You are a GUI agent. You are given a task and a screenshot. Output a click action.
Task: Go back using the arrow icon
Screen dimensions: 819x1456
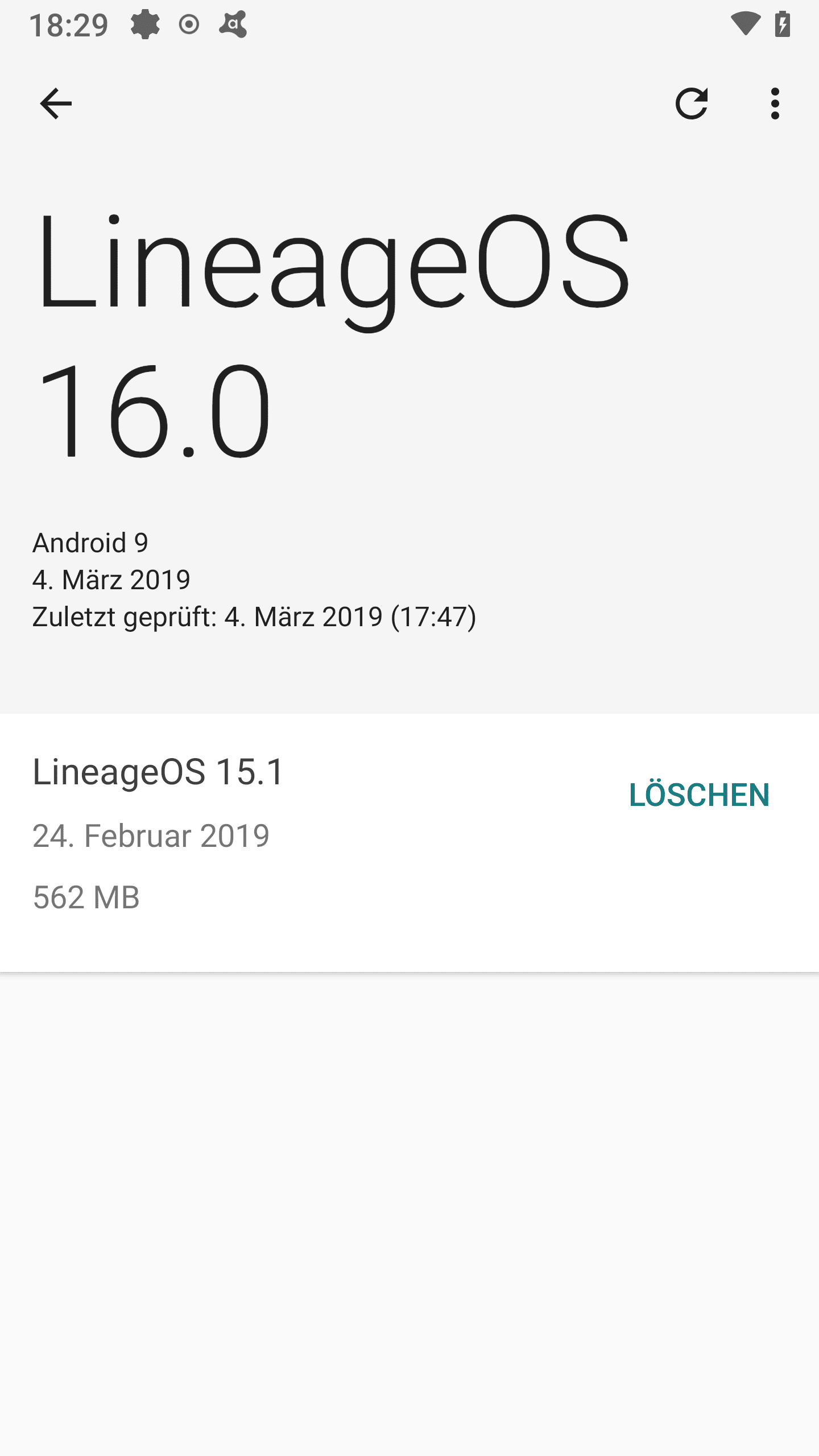[x=56, y=104]
